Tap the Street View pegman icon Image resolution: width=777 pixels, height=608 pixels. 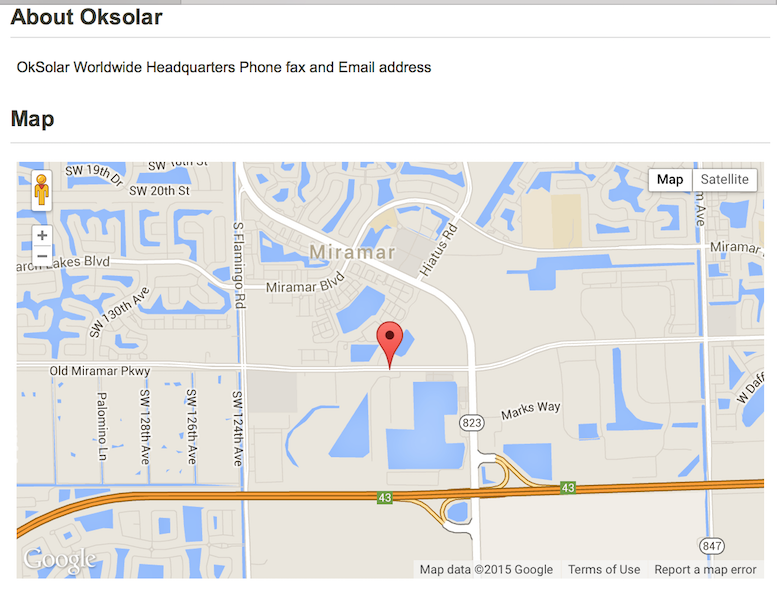pyautogui.click(x=41, y=190)
